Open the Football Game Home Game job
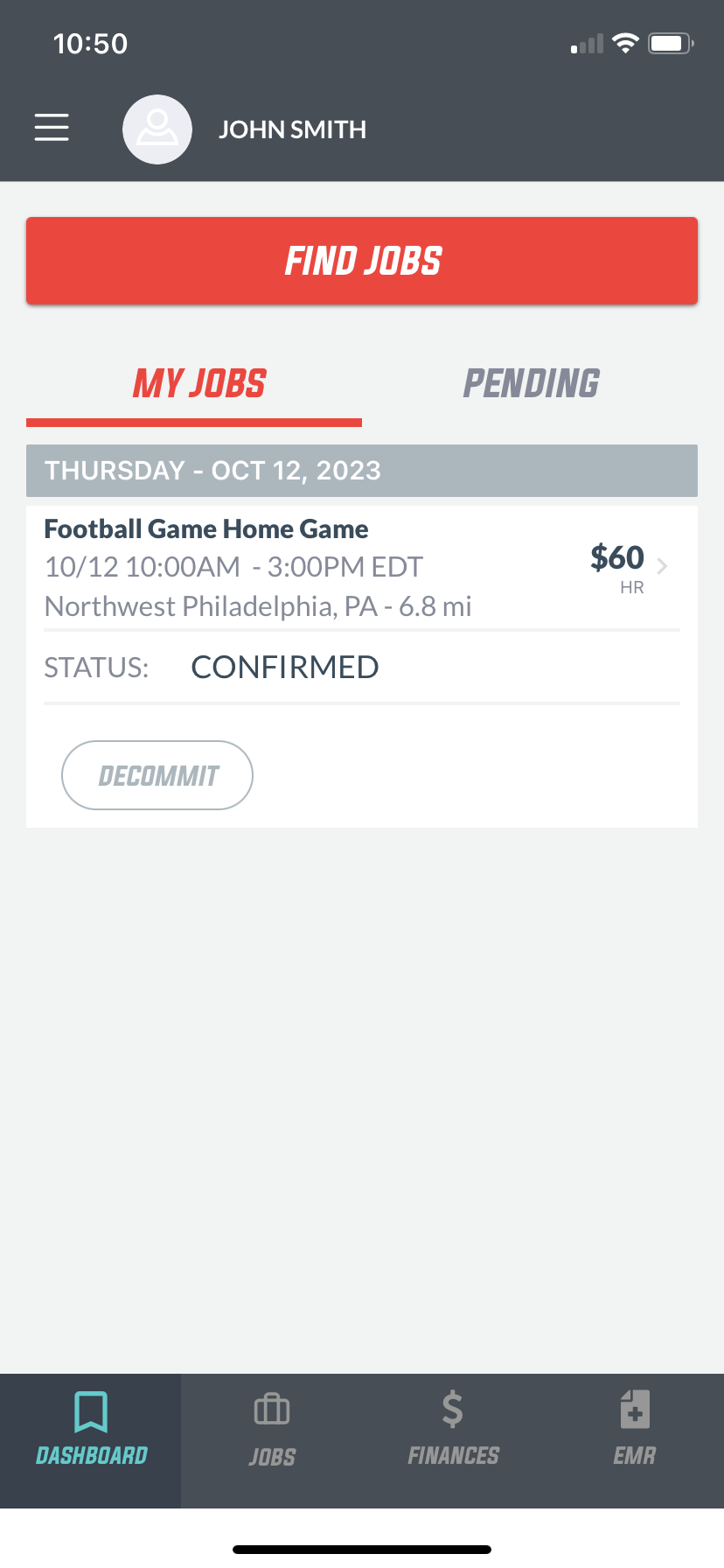The width and height of the screenshot is (724, 1568). (x=362, y=567)
